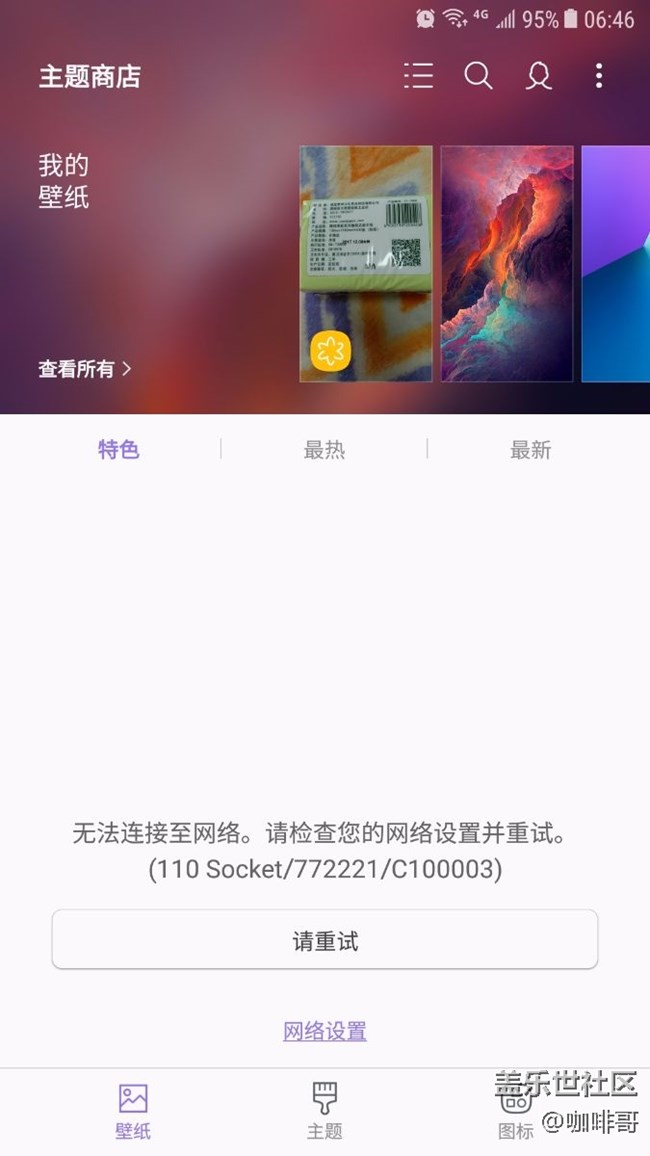Open the search icon

coord(478,76)
